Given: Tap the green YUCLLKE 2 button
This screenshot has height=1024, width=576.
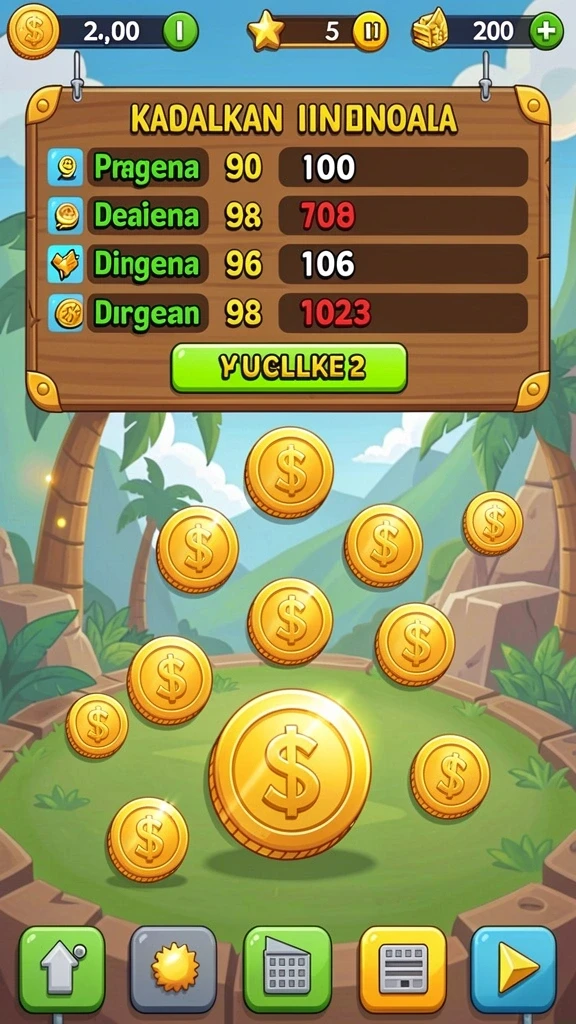Looking at the screenshot, I should (289, 368).
